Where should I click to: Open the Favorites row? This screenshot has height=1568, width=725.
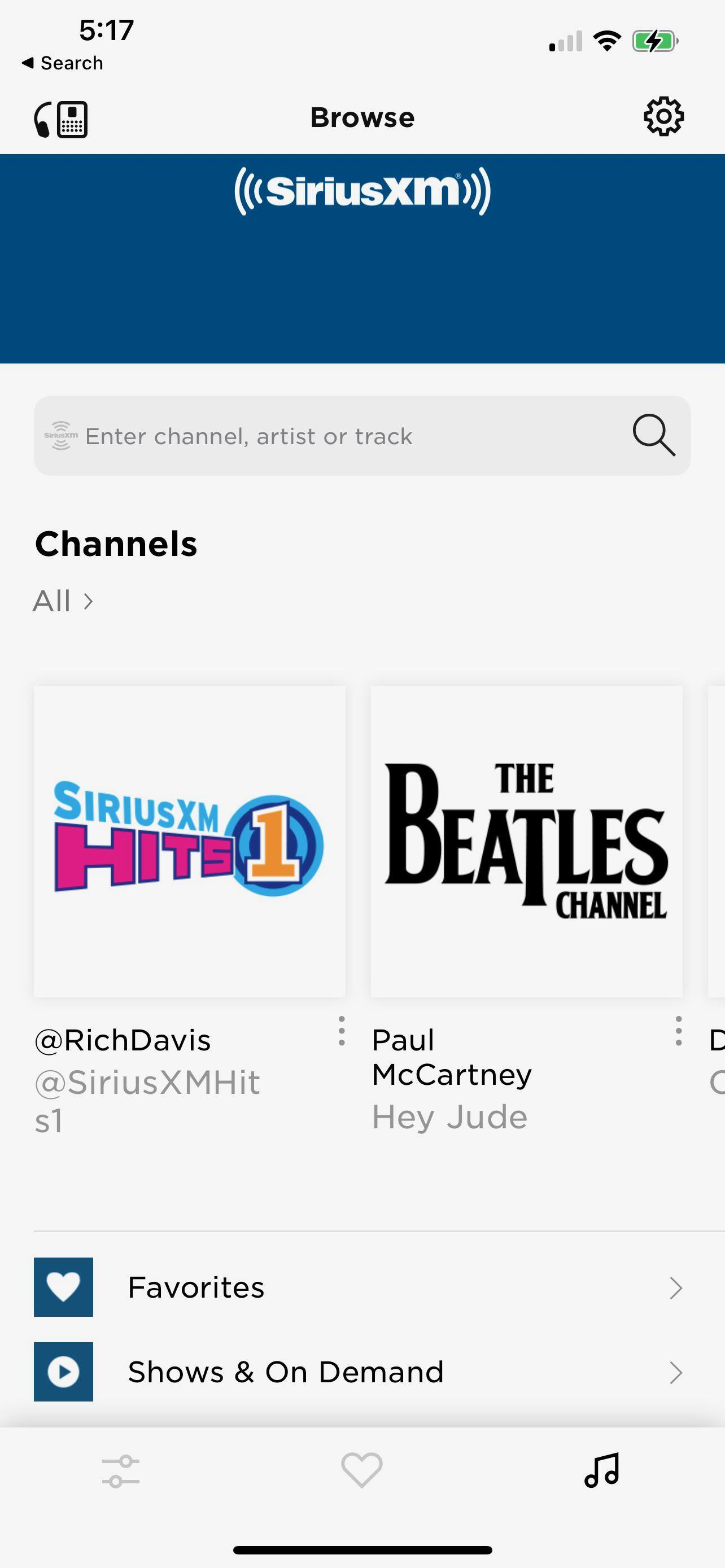pos(359,1287)
